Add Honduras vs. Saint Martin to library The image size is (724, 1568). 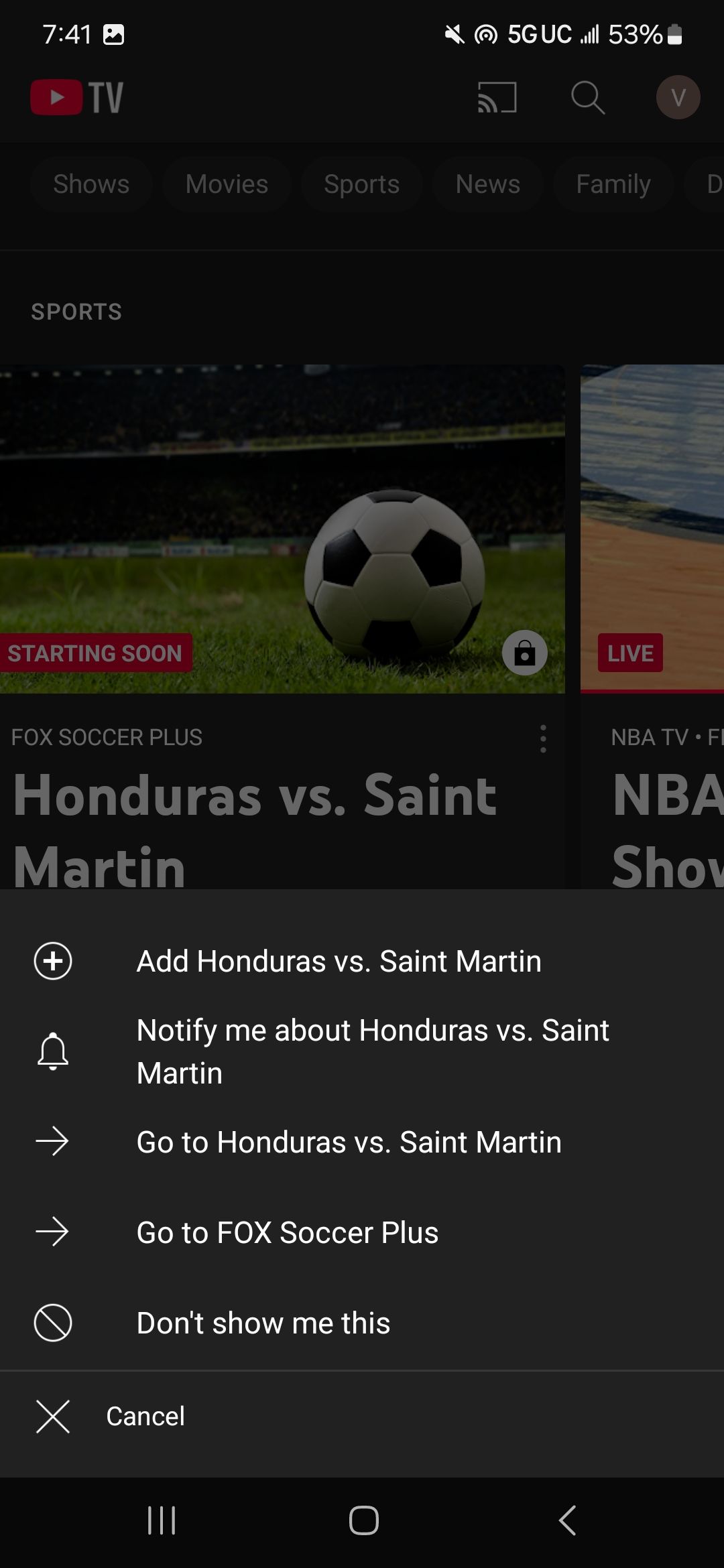pyautogui.click(x=339, y=961)
